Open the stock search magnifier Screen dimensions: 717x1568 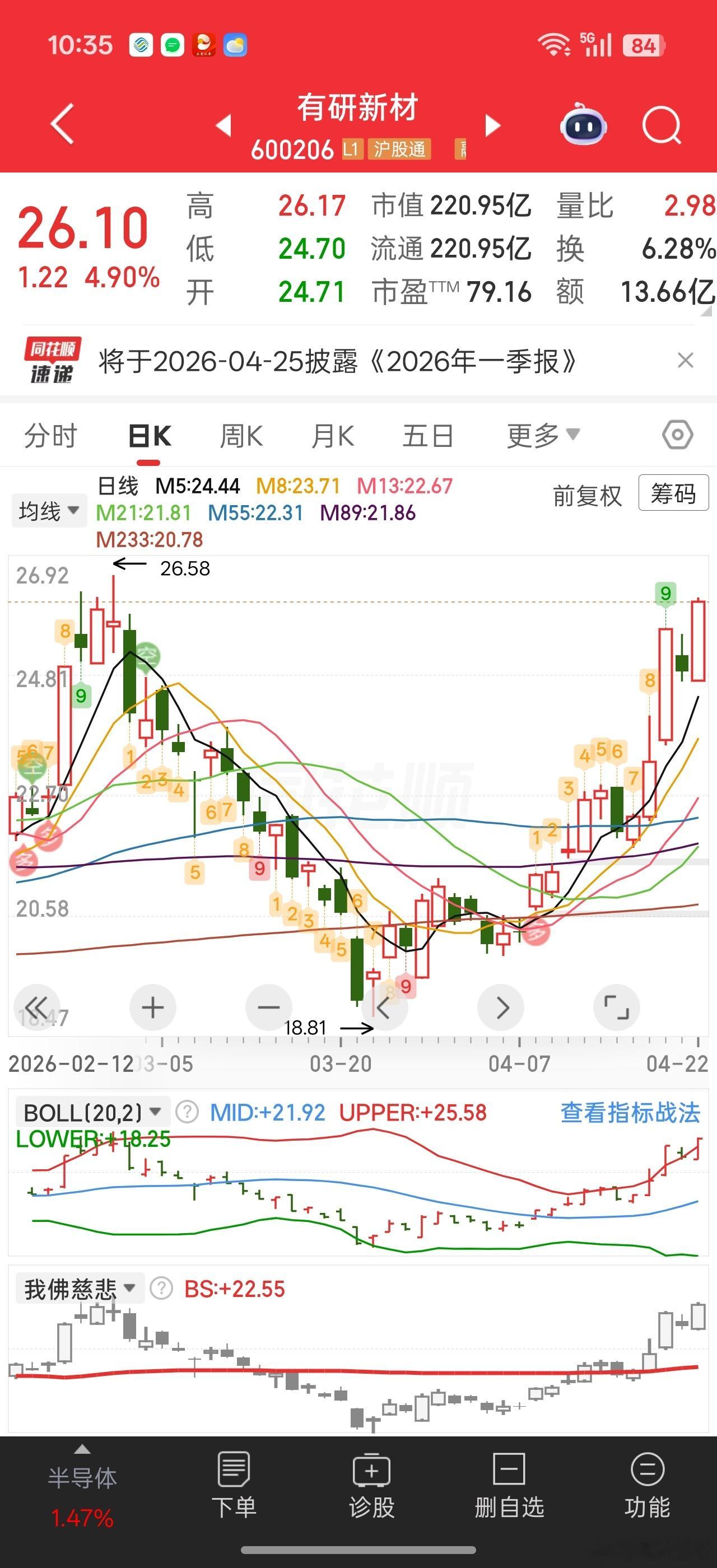pos(662,125)
